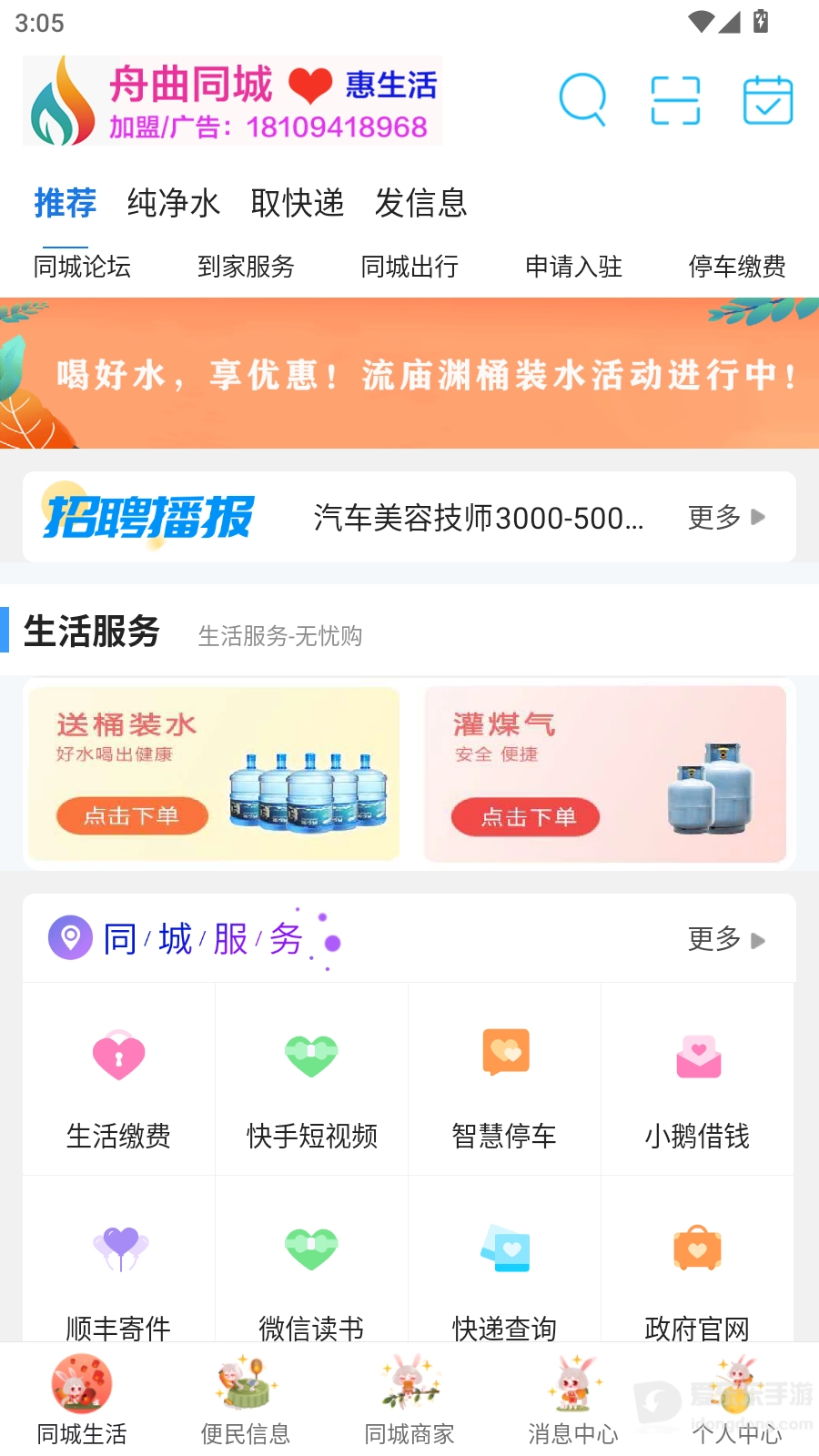
Task: Tap 点击下单 for bottled water delivery
Action: pyautogui.click(x=132, y=816)
